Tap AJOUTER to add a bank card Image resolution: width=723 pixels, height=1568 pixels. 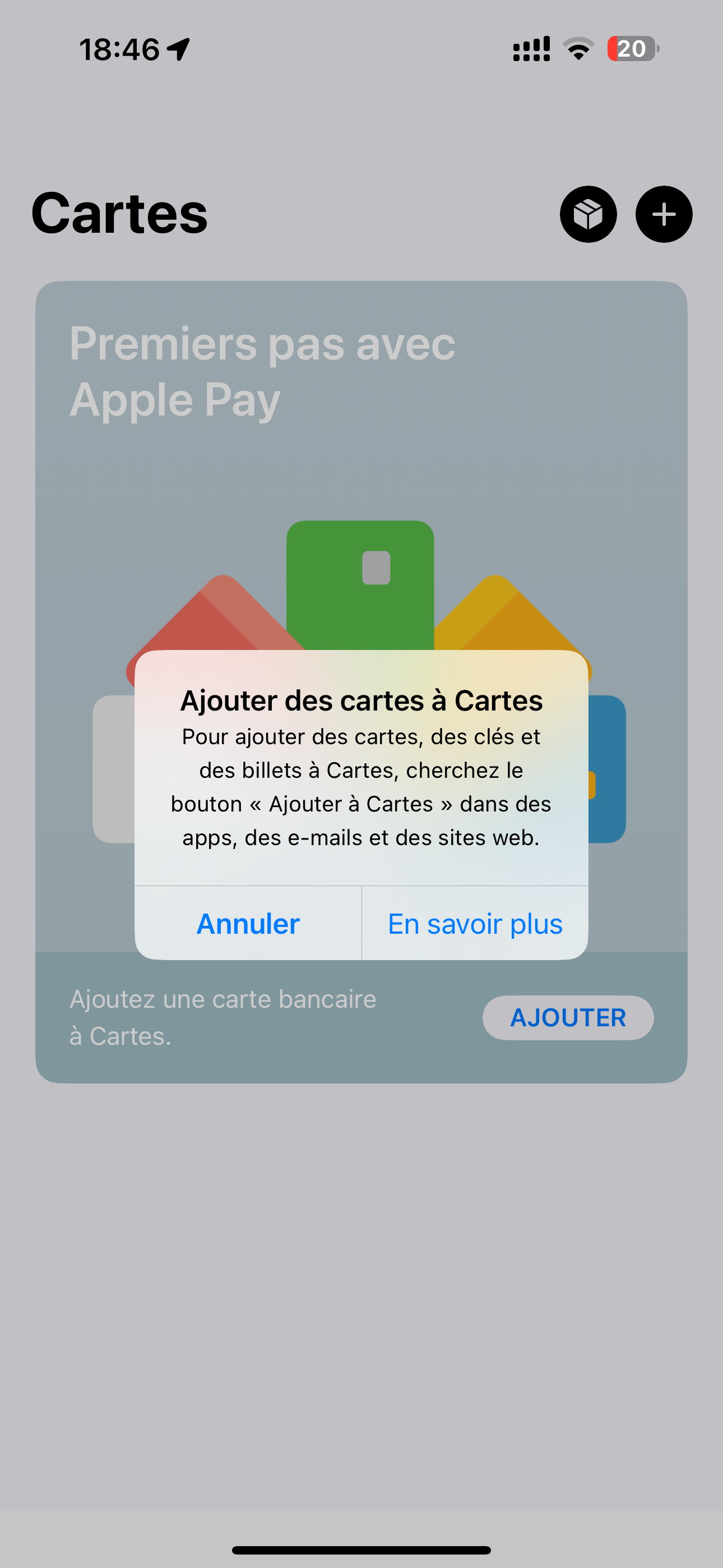click(568, 1018)
